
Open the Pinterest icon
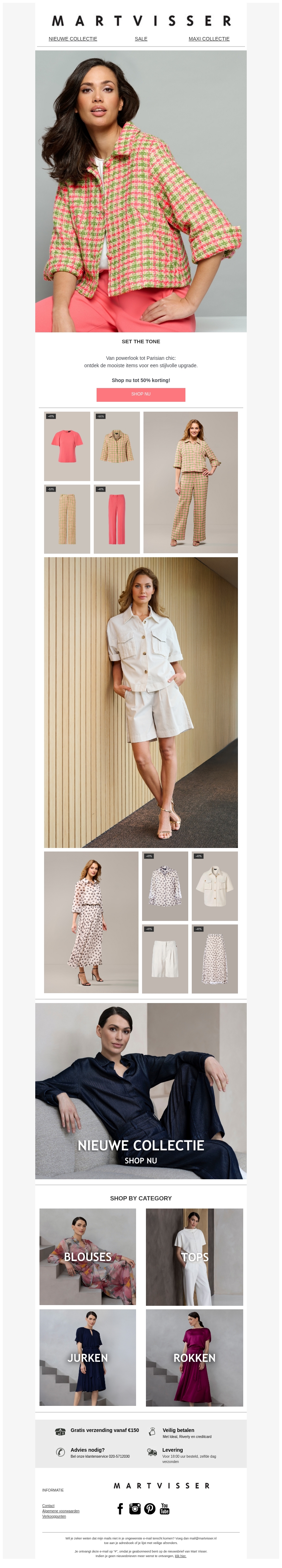149,1508
